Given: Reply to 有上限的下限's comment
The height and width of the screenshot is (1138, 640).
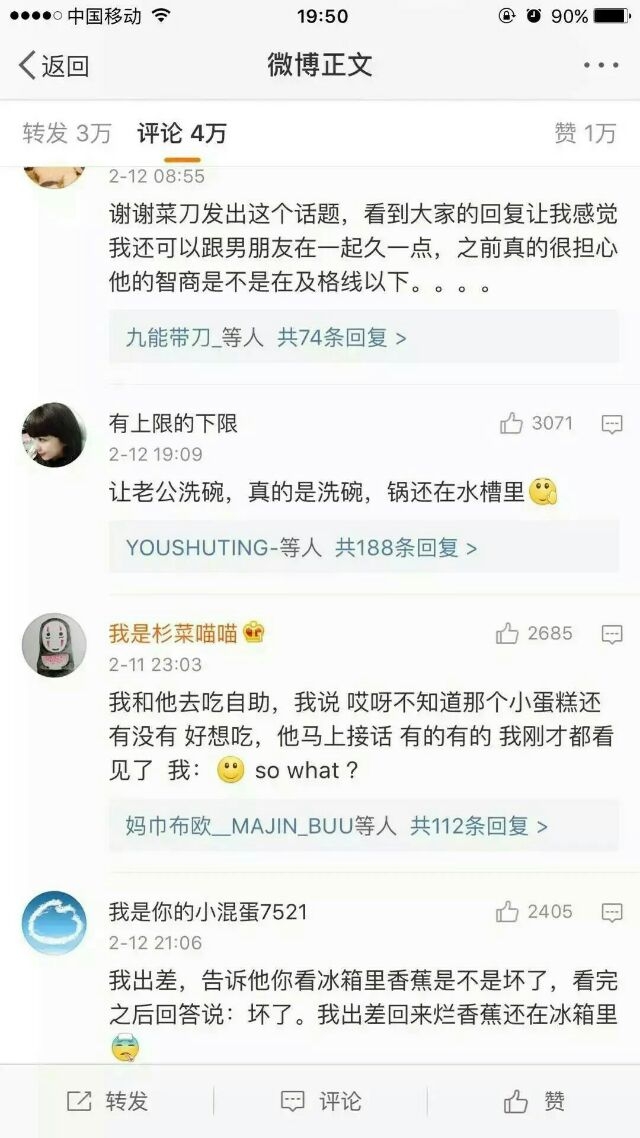Looking at the screenshot, I should click(612, 424).
